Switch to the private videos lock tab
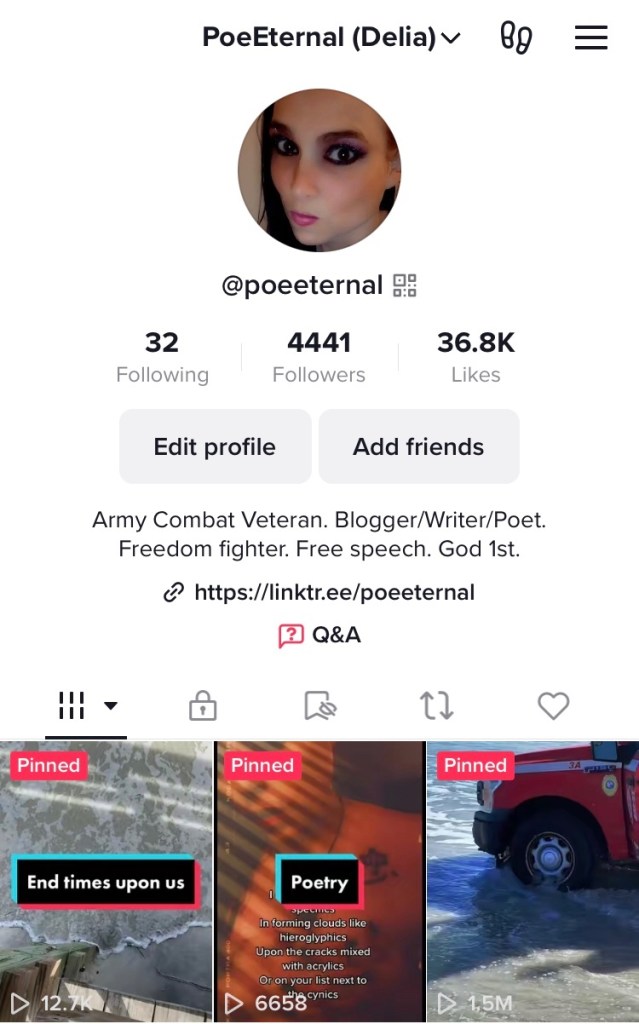 pyautogui.click(x=203, y=706)
